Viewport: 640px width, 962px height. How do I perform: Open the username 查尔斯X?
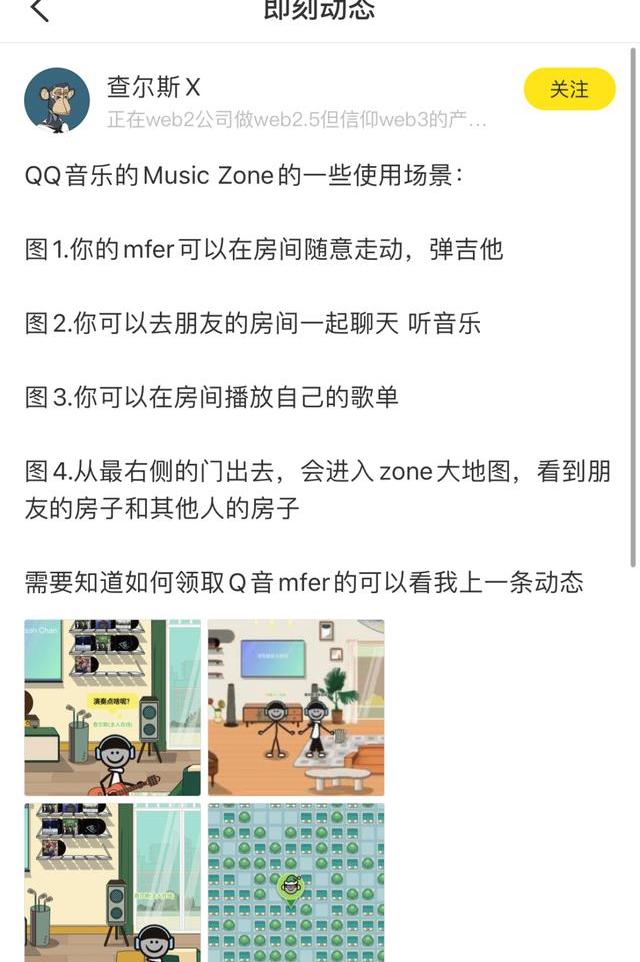coord(154,87)
